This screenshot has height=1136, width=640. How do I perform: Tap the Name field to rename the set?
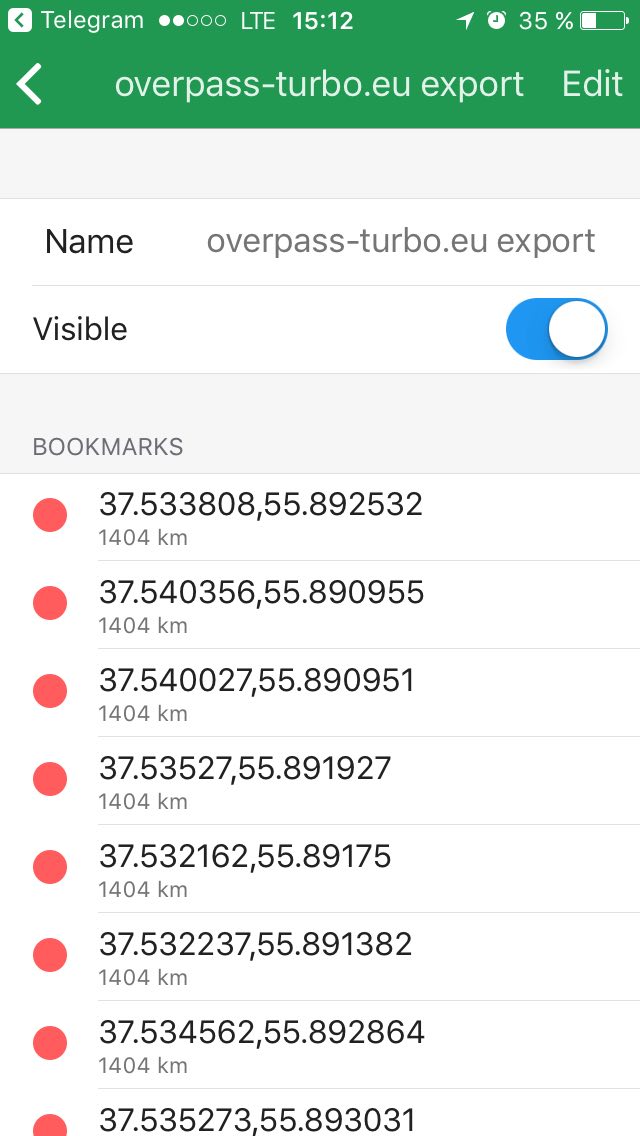(320, 242)
